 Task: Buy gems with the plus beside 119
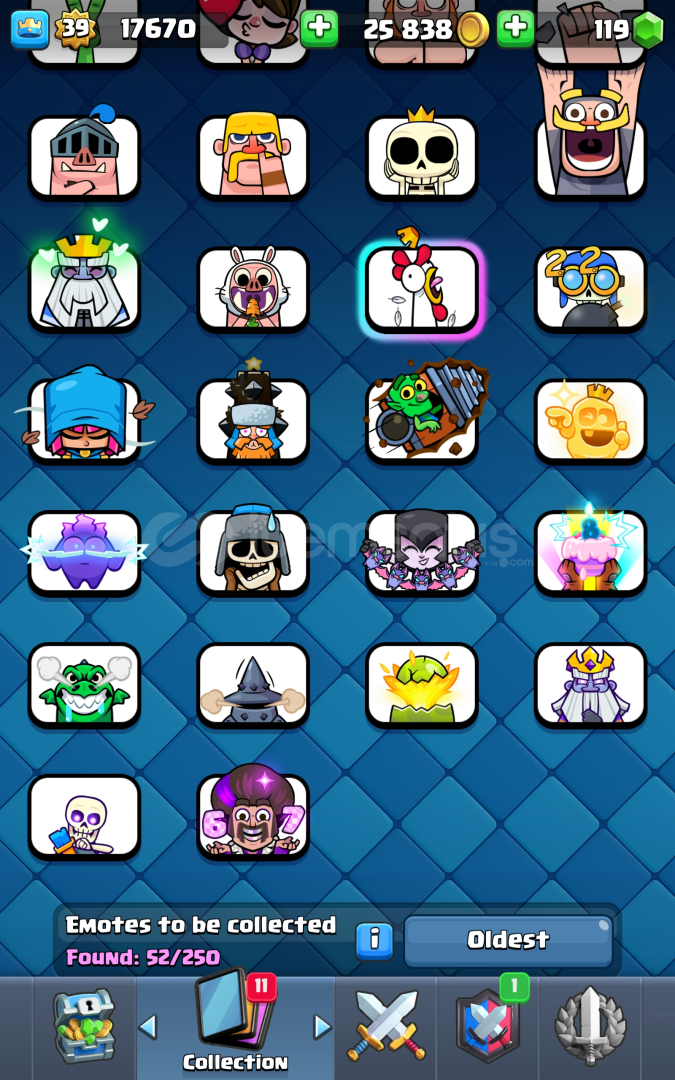516,29
